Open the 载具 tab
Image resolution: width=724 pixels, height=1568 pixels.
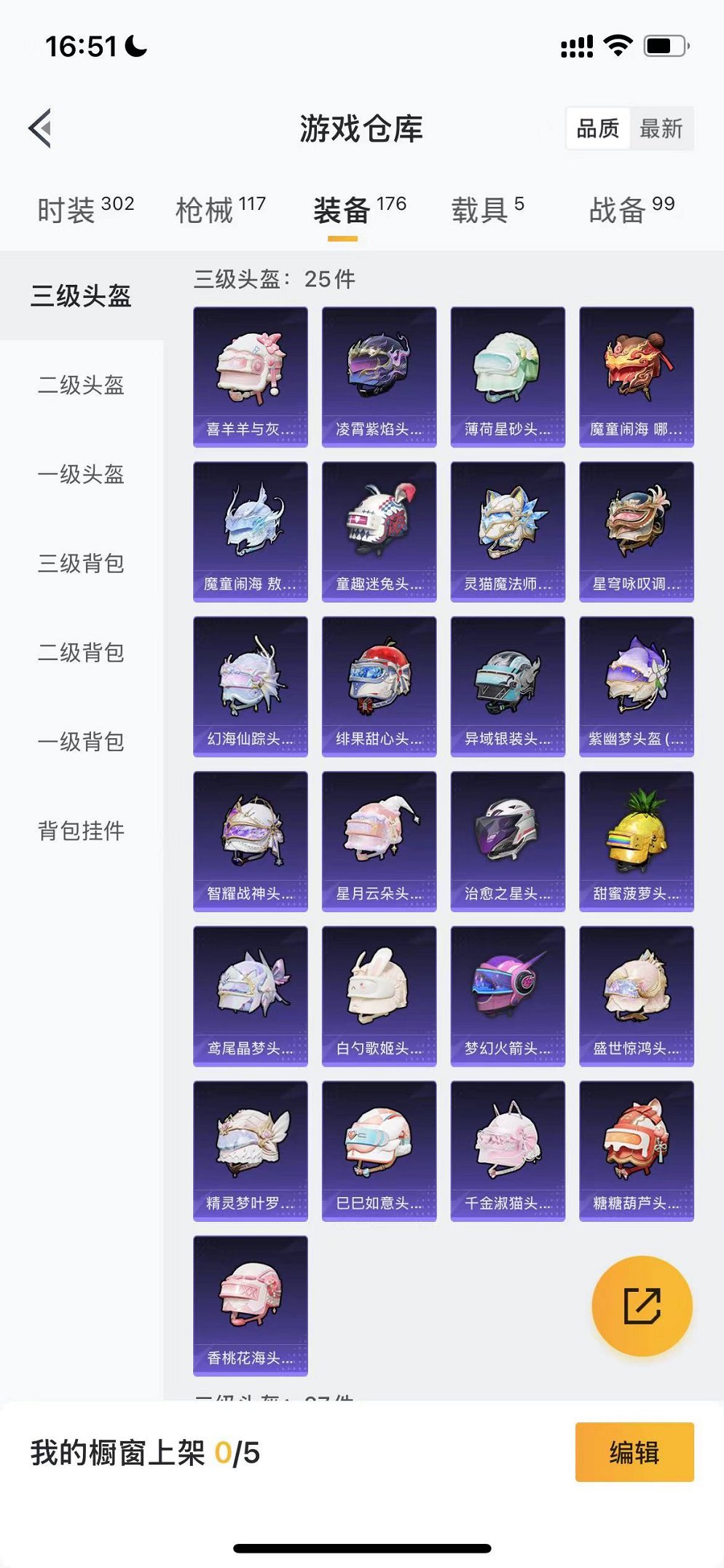coord(487,210)
